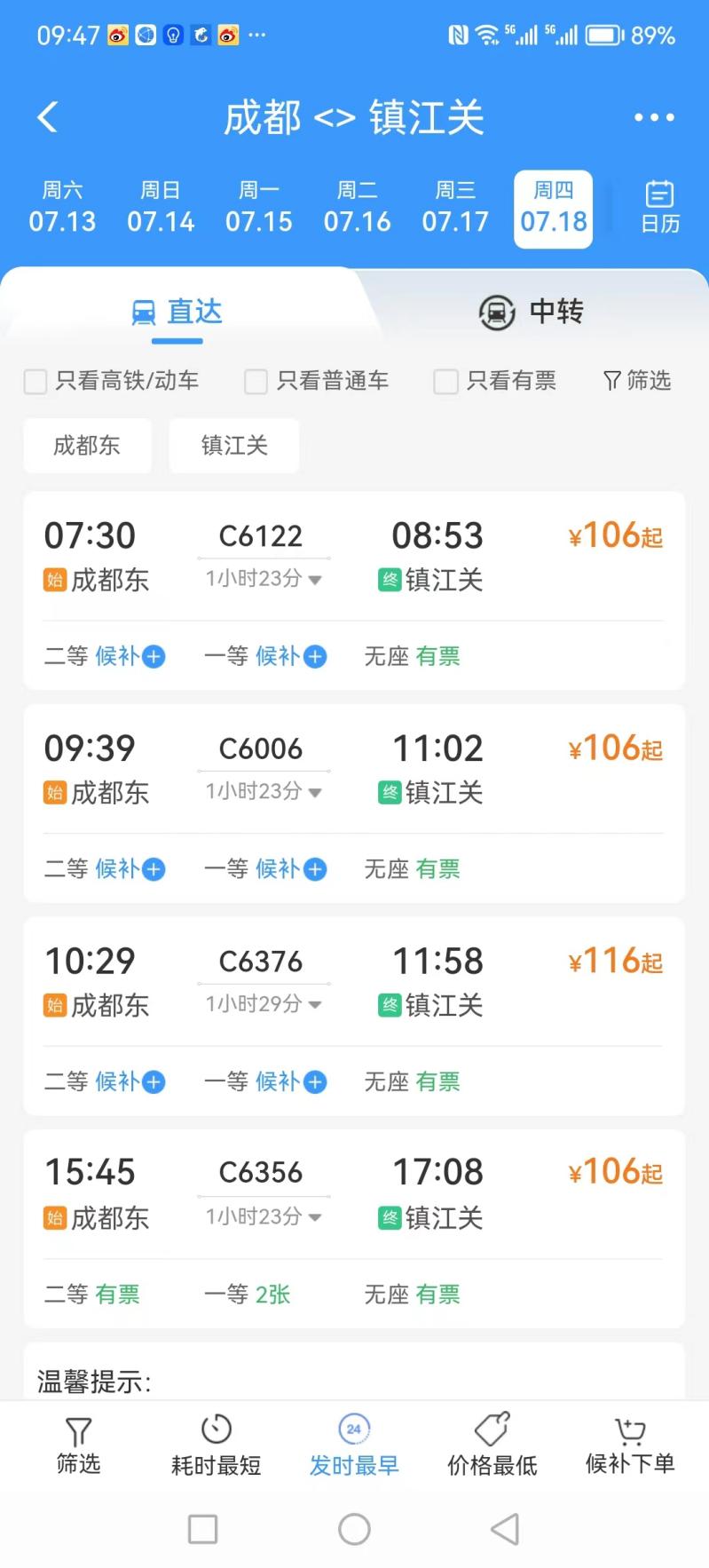Tap the 成都东 station chip
This screenshot has height=1568, width=709.
[87, 446]
